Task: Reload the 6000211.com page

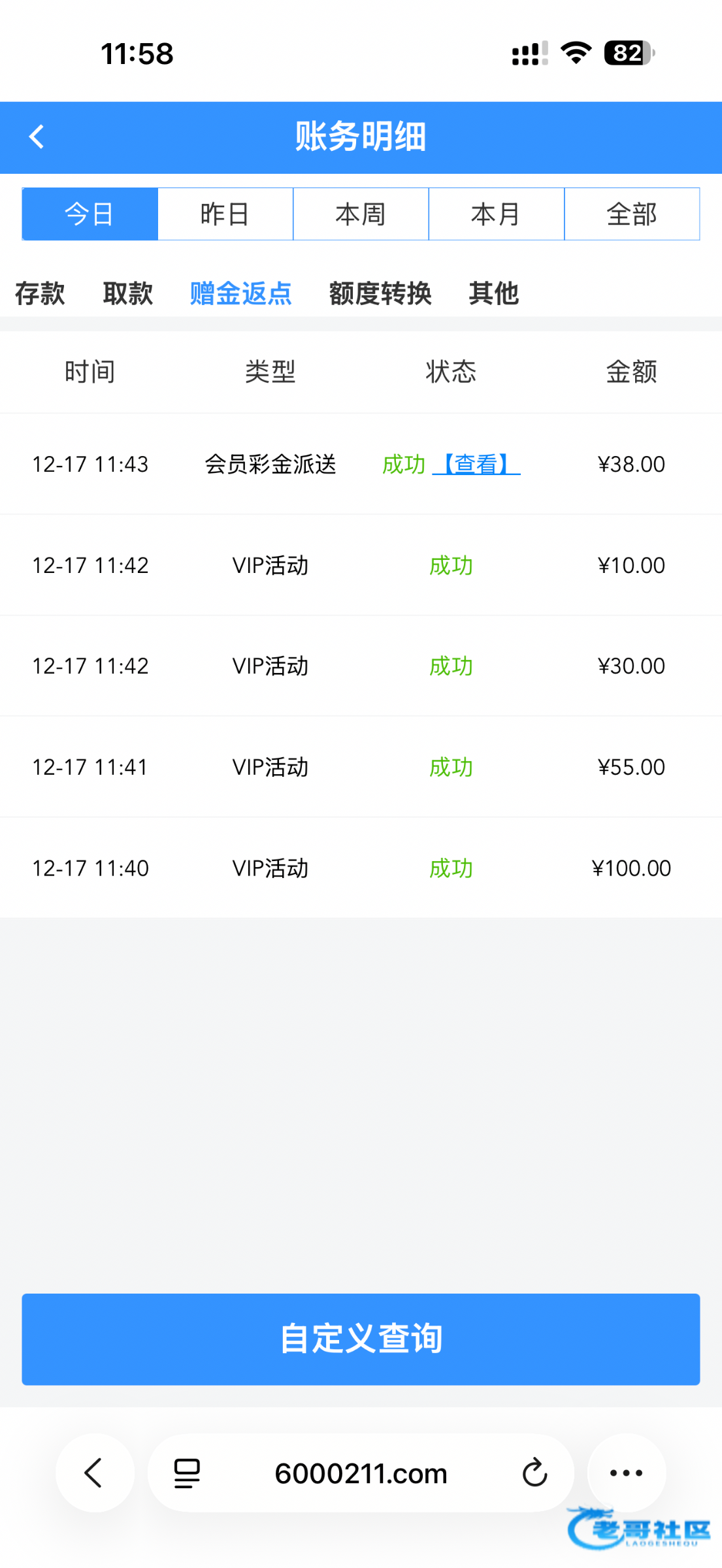Action: [534, 1473]
